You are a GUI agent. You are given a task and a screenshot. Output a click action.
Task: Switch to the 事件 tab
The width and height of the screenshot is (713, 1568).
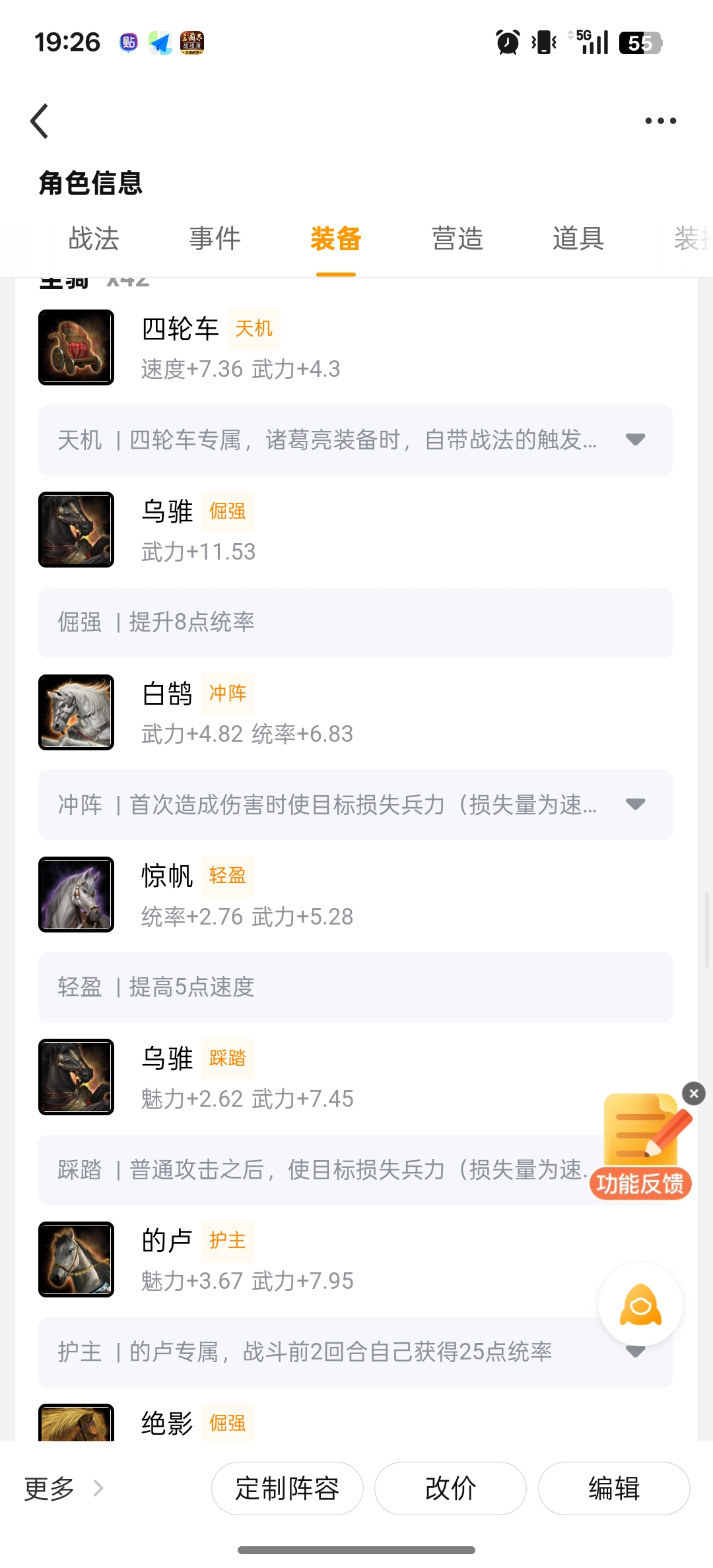215,238
